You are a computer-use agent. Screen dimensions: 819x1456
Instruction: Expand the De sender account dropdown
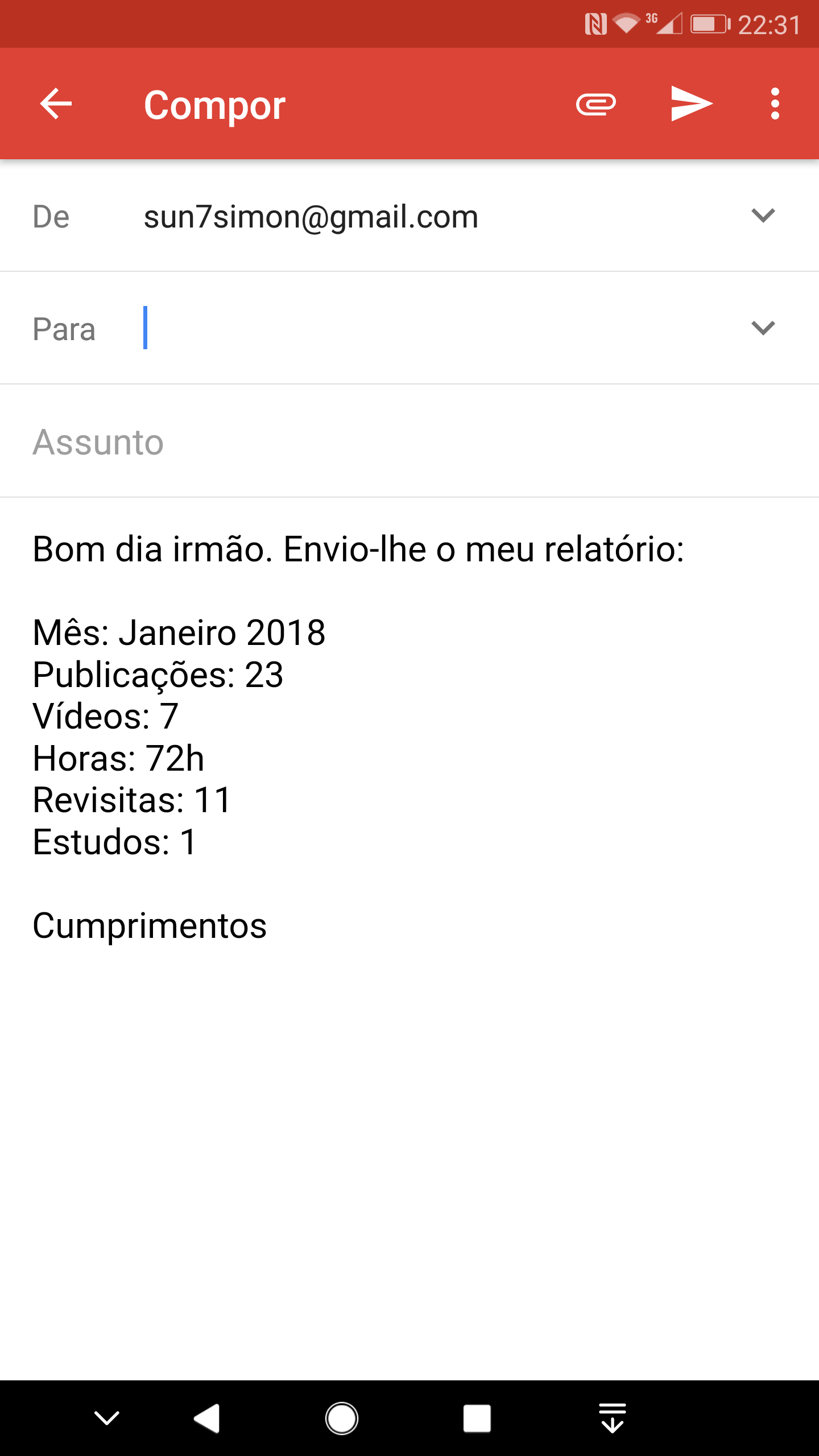click(x=763, y=216)
